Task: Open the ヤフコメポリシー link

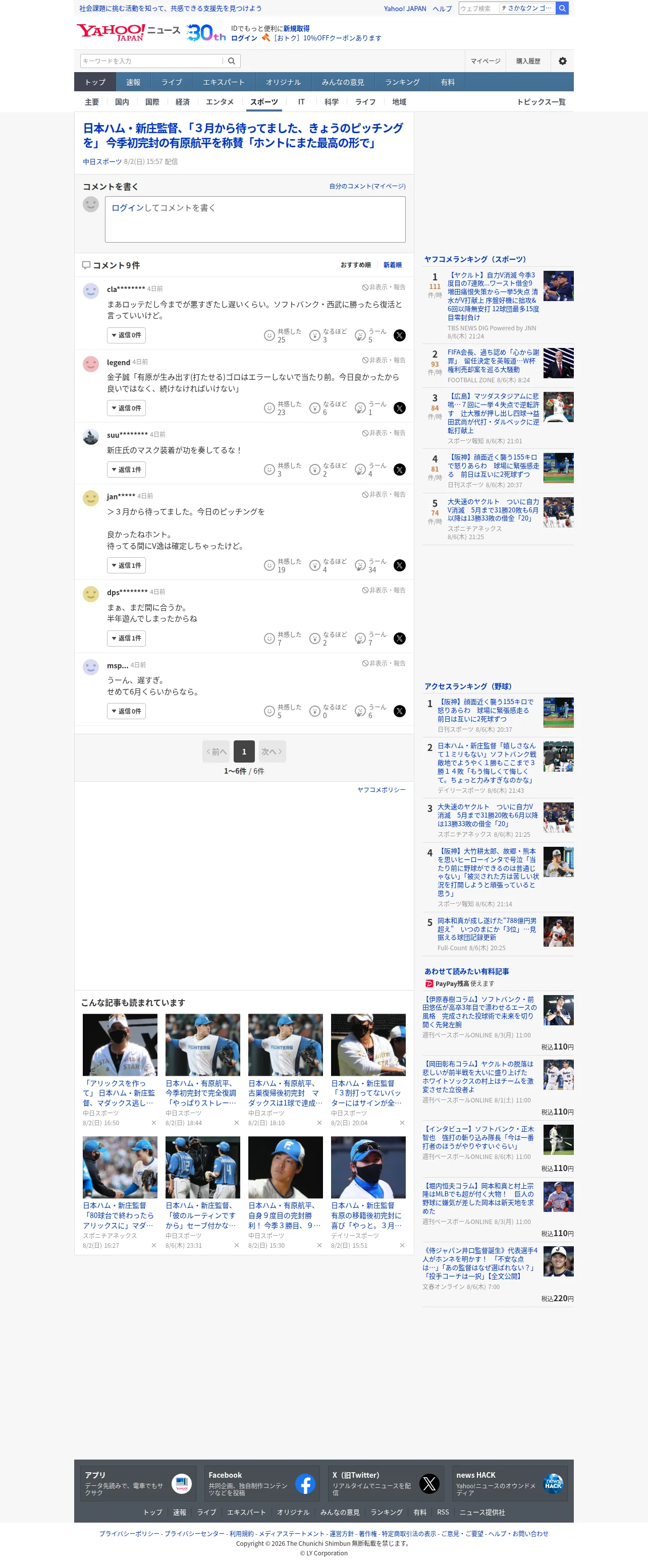Action: click(x=381, y=789)
